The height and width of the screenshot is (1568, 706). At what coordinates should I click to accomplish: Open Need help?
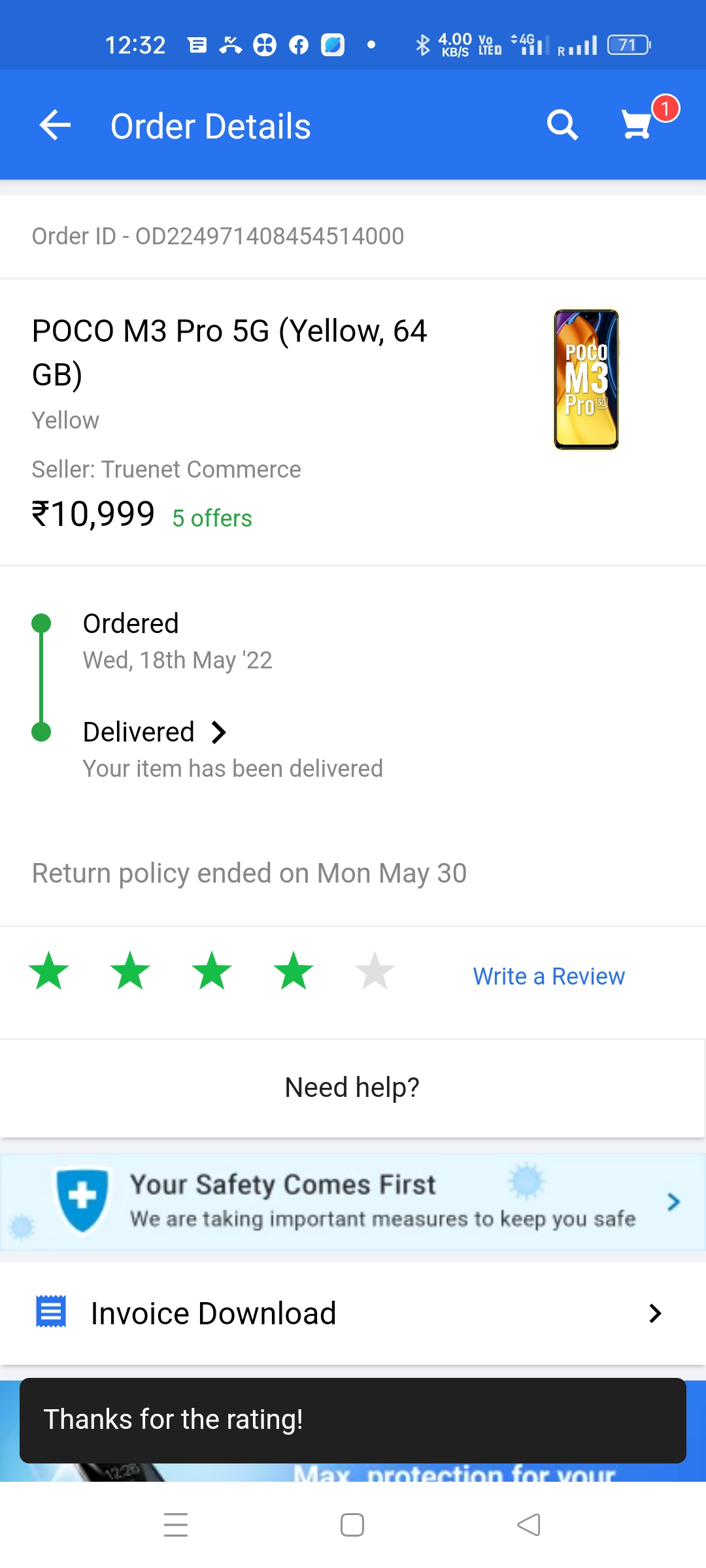click(352, 1088)
